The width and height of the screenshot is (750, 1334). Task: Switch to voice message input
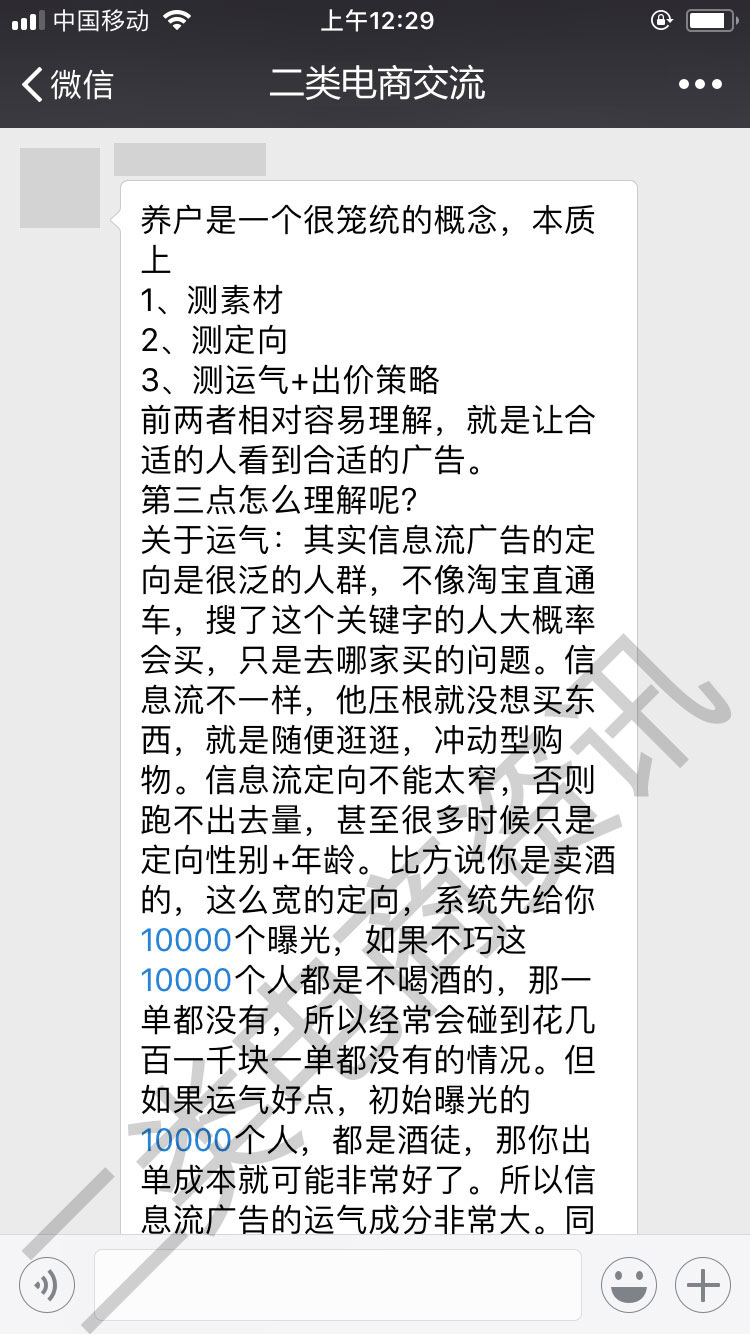pyautogui.click(x=46, y=1284)
